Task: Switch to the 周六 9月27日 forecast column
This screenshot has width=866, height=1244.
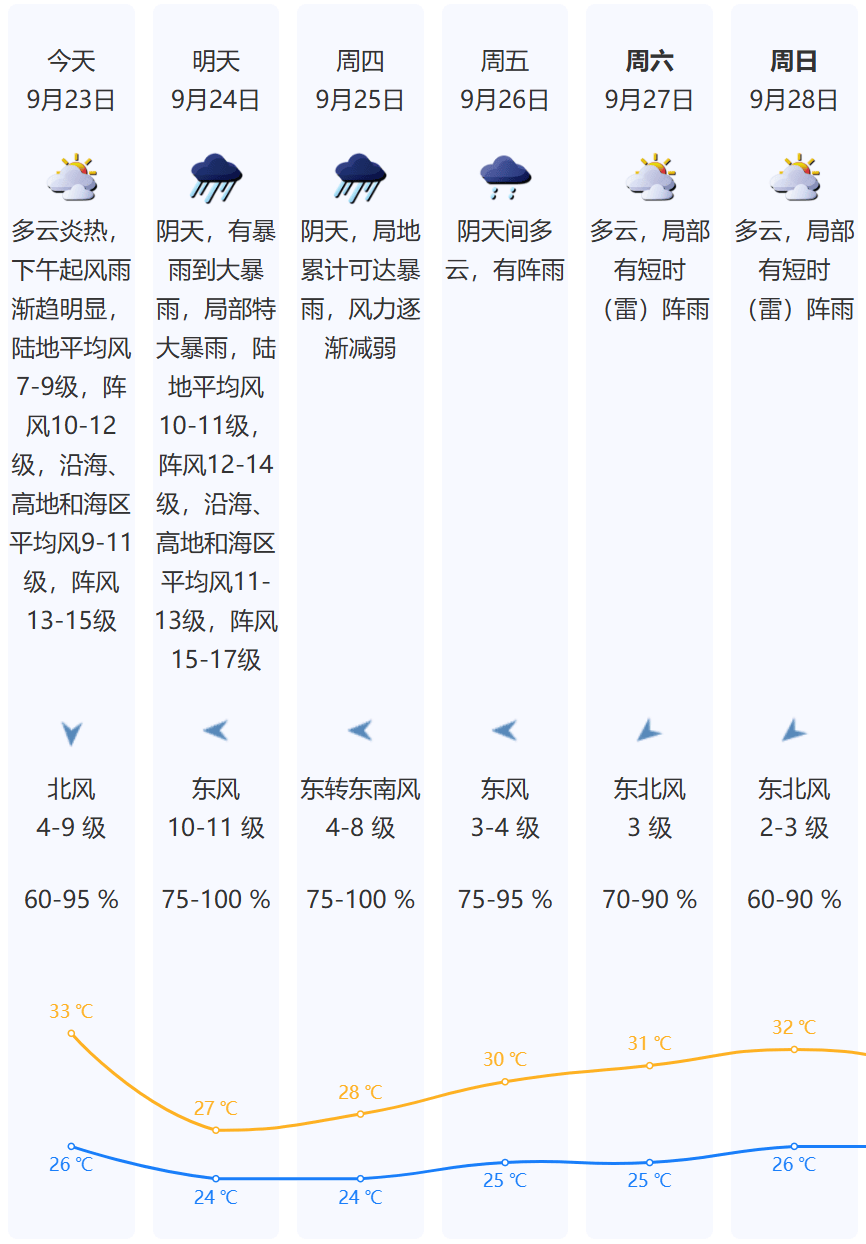Action: [649, 80]
